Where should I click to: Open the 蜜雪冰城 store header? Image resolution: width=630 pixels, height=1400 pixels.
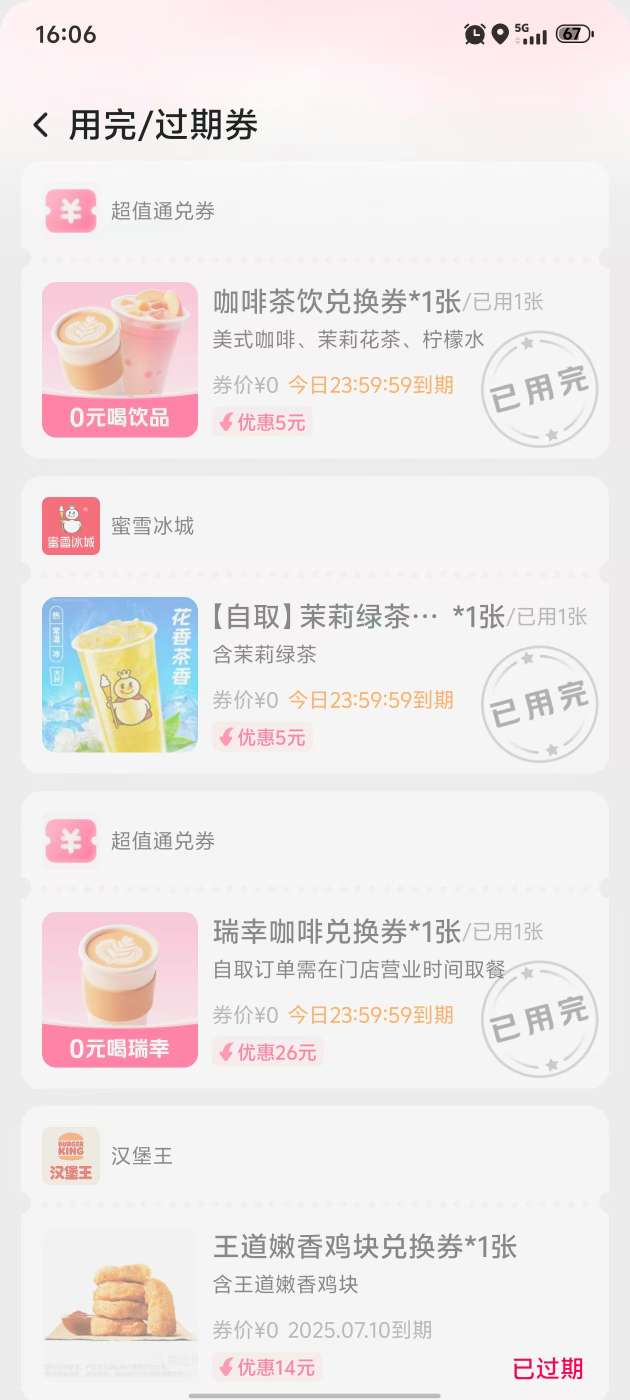(x=152, y=526)
